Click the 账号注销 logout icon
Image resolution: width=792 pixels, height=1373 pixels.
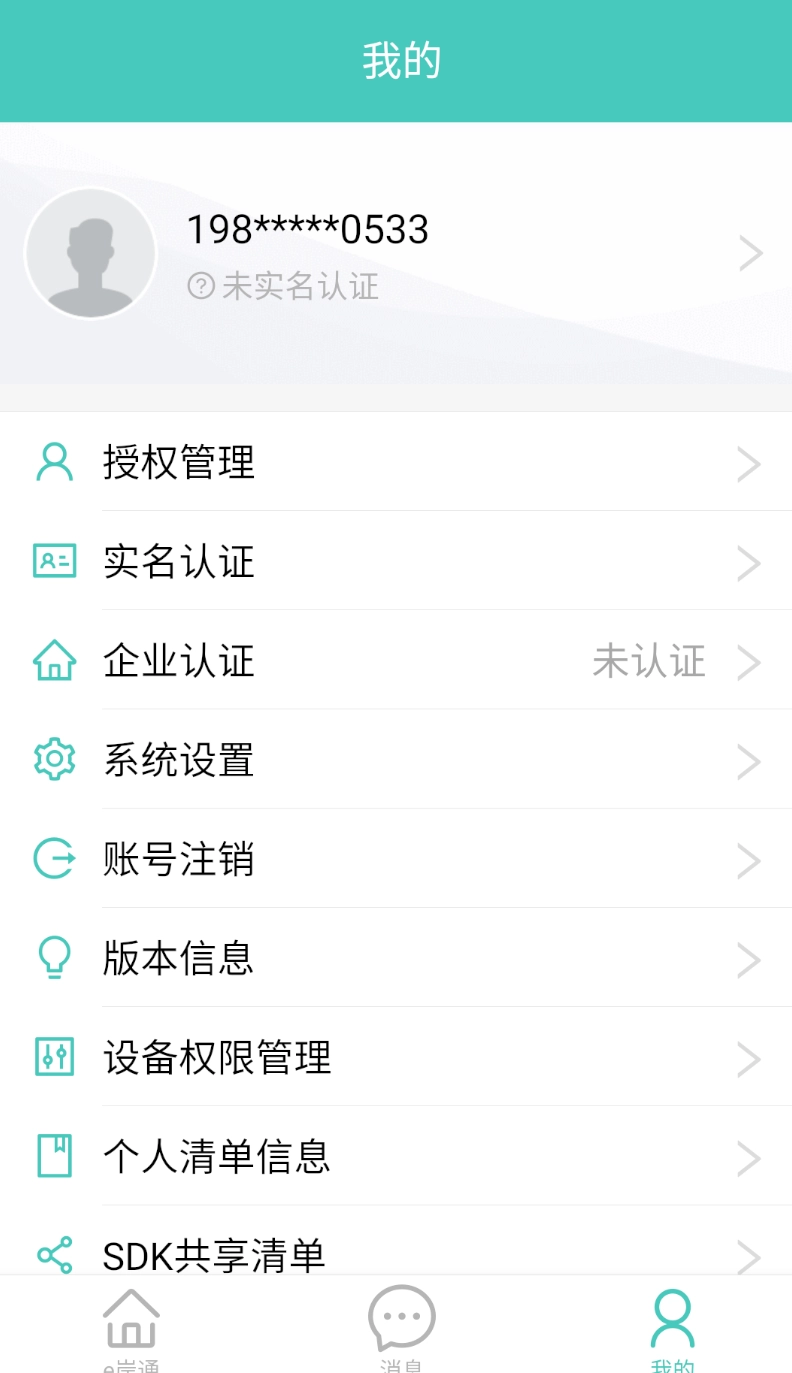click(x=54, y=860)
